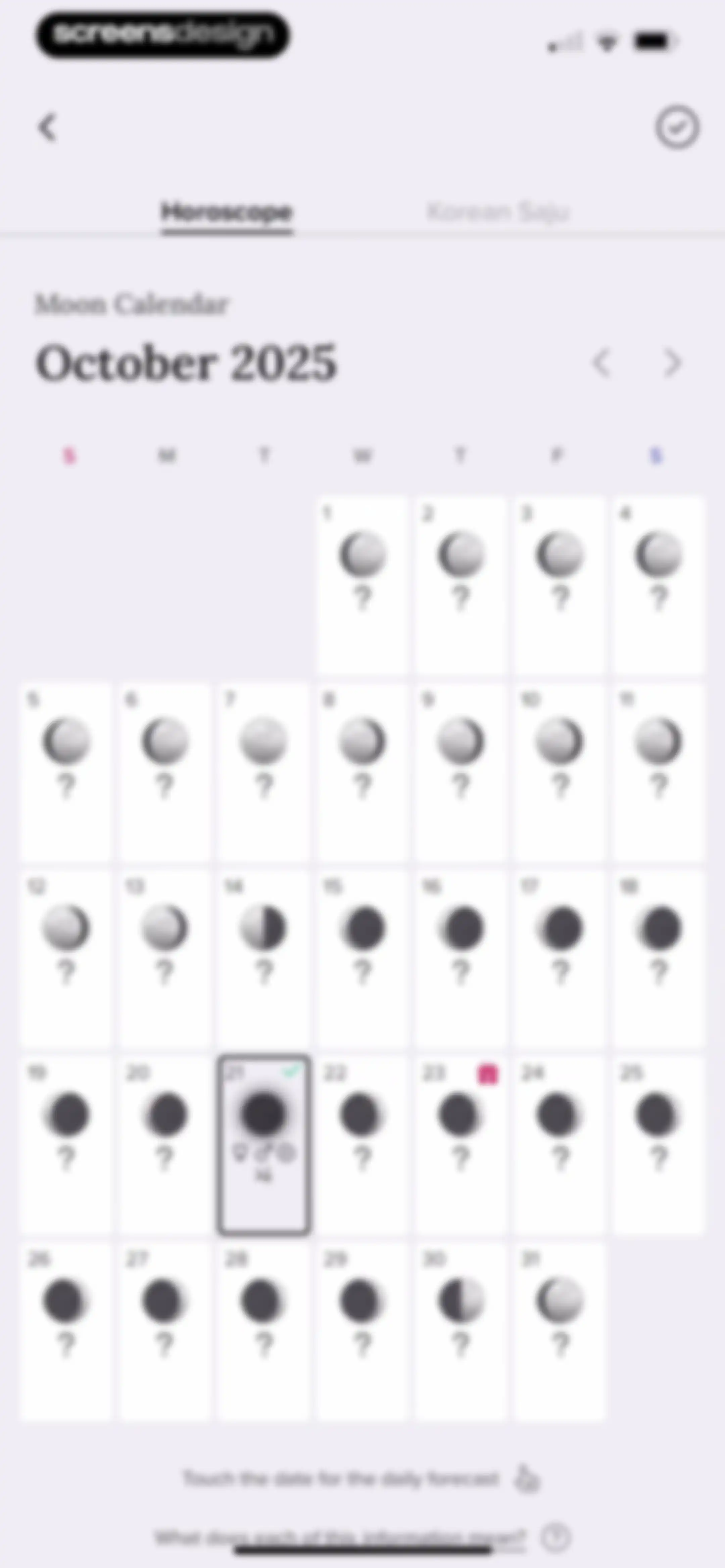Open the forecast for October 7

tap(263, 772)
